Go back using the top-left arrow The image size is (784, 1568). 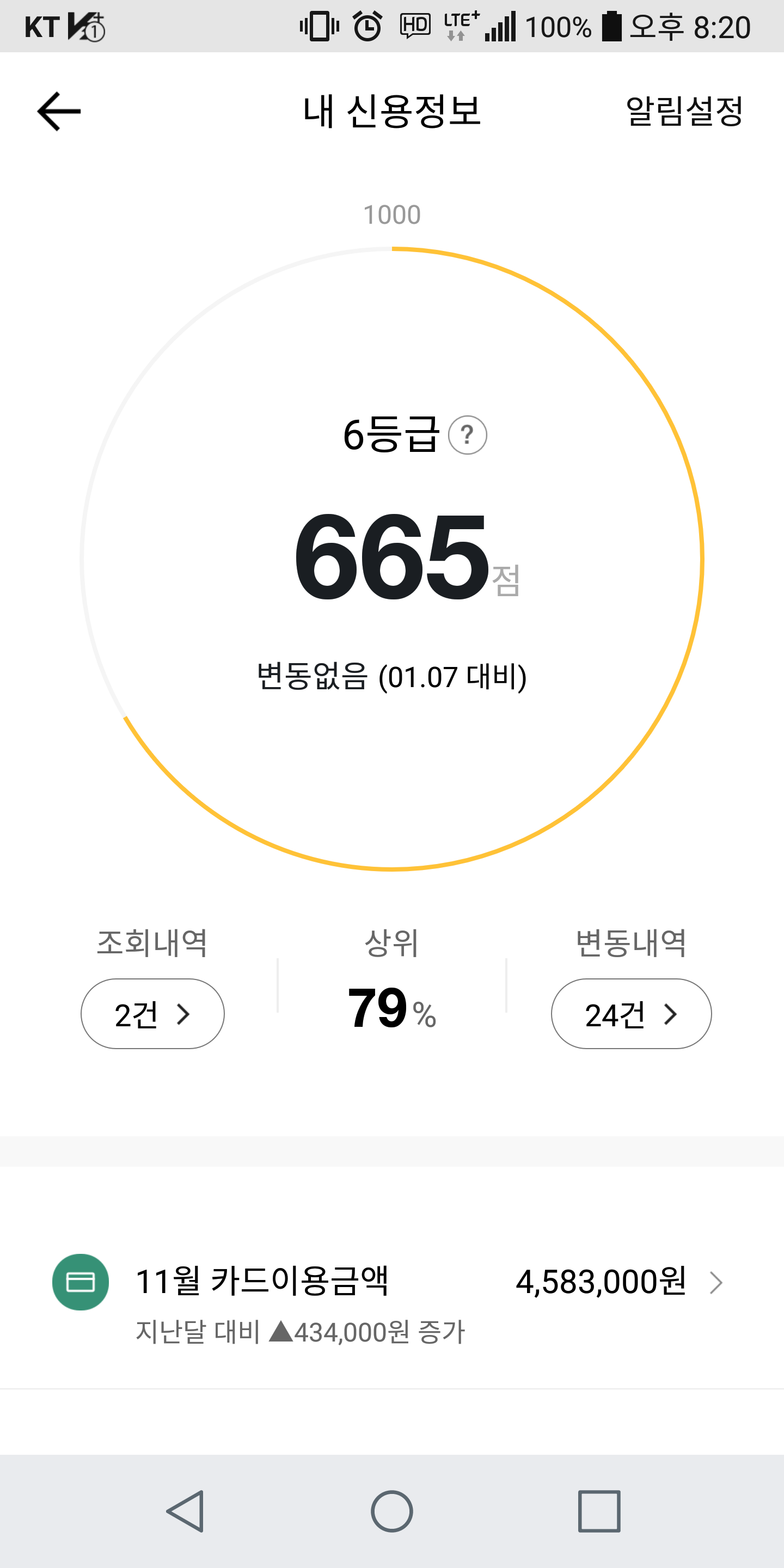click(x=59, y=112)
